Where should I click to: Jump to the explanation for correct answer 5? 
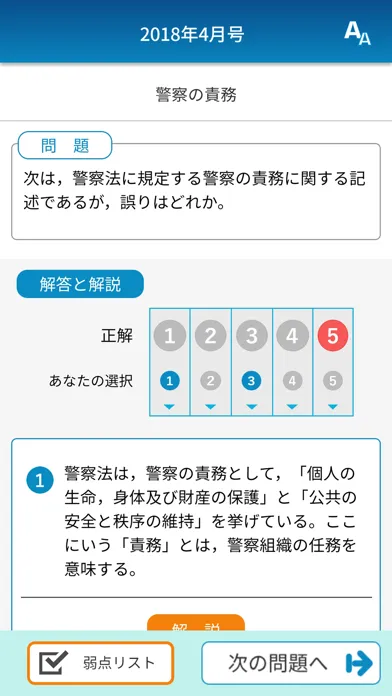pyautogui.click(x=333, y=362)
